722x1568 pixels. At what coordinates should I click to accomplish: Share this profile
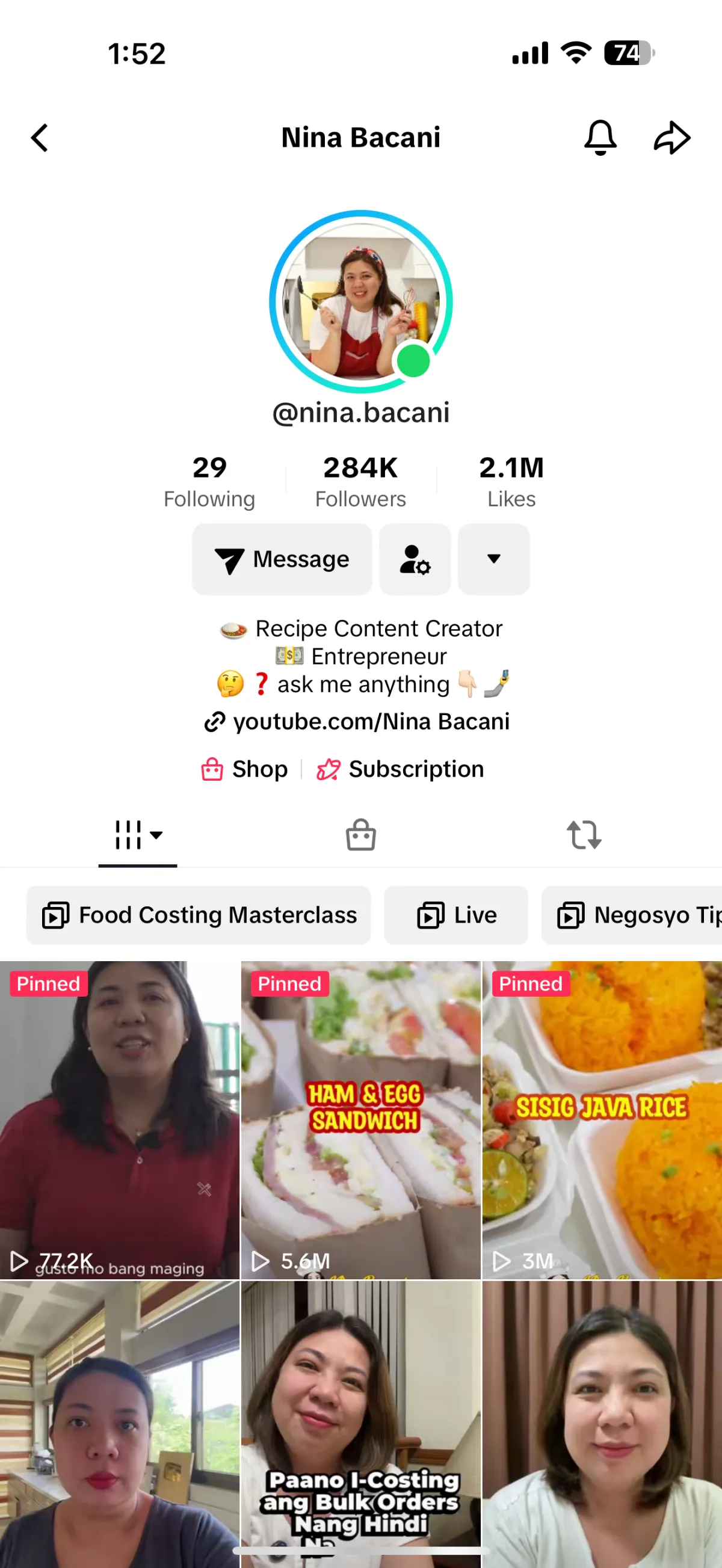point(671,138)
